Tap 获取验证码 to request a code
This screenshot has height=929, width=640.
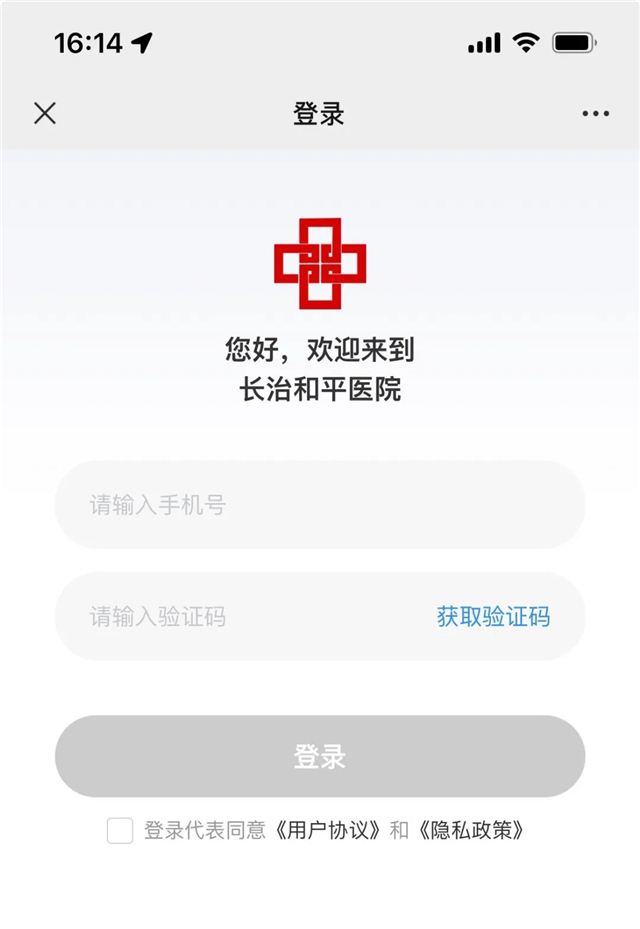click(x=493, y=616)
